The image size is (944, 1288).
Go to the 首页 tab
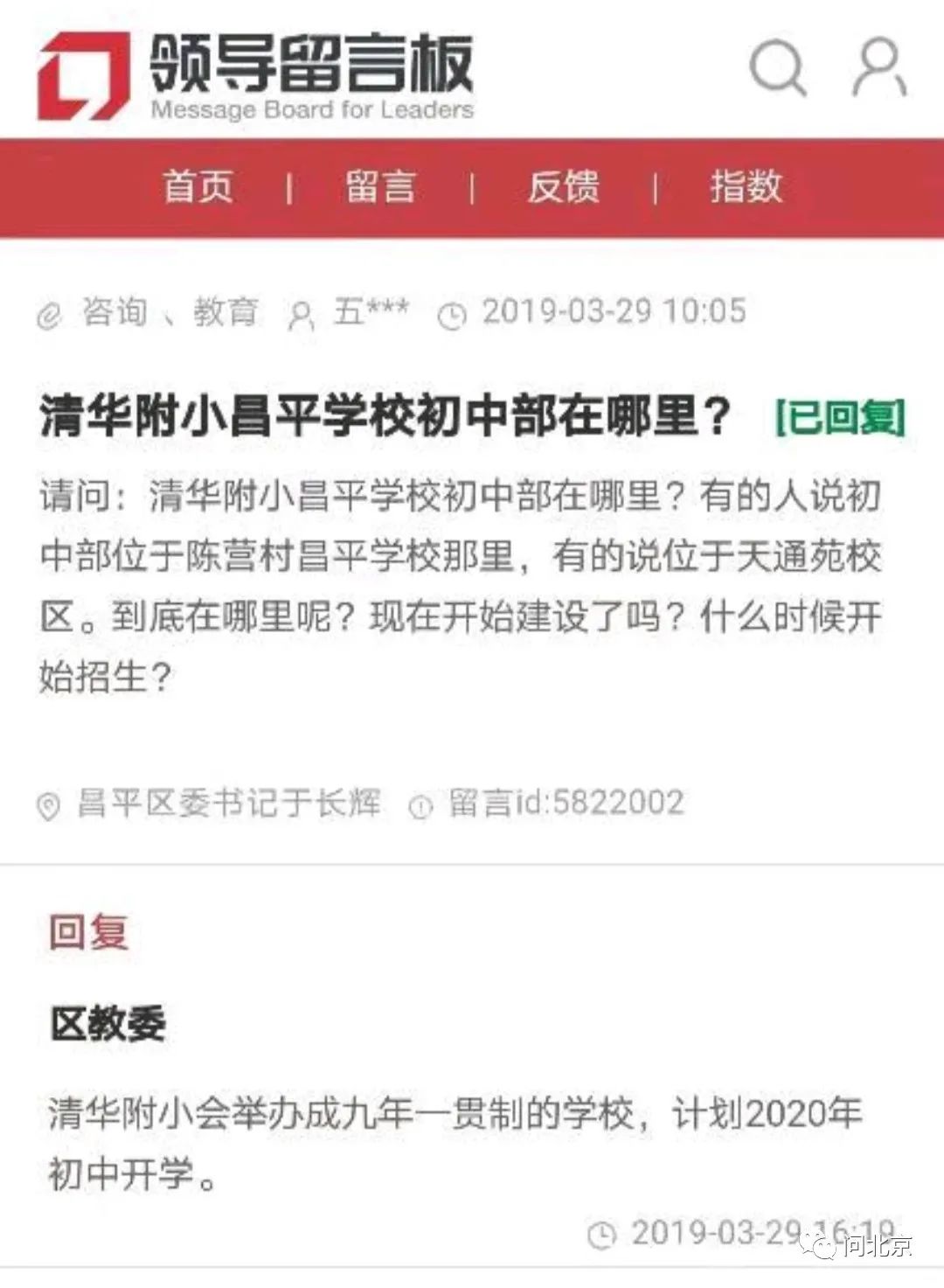[198, 187]
